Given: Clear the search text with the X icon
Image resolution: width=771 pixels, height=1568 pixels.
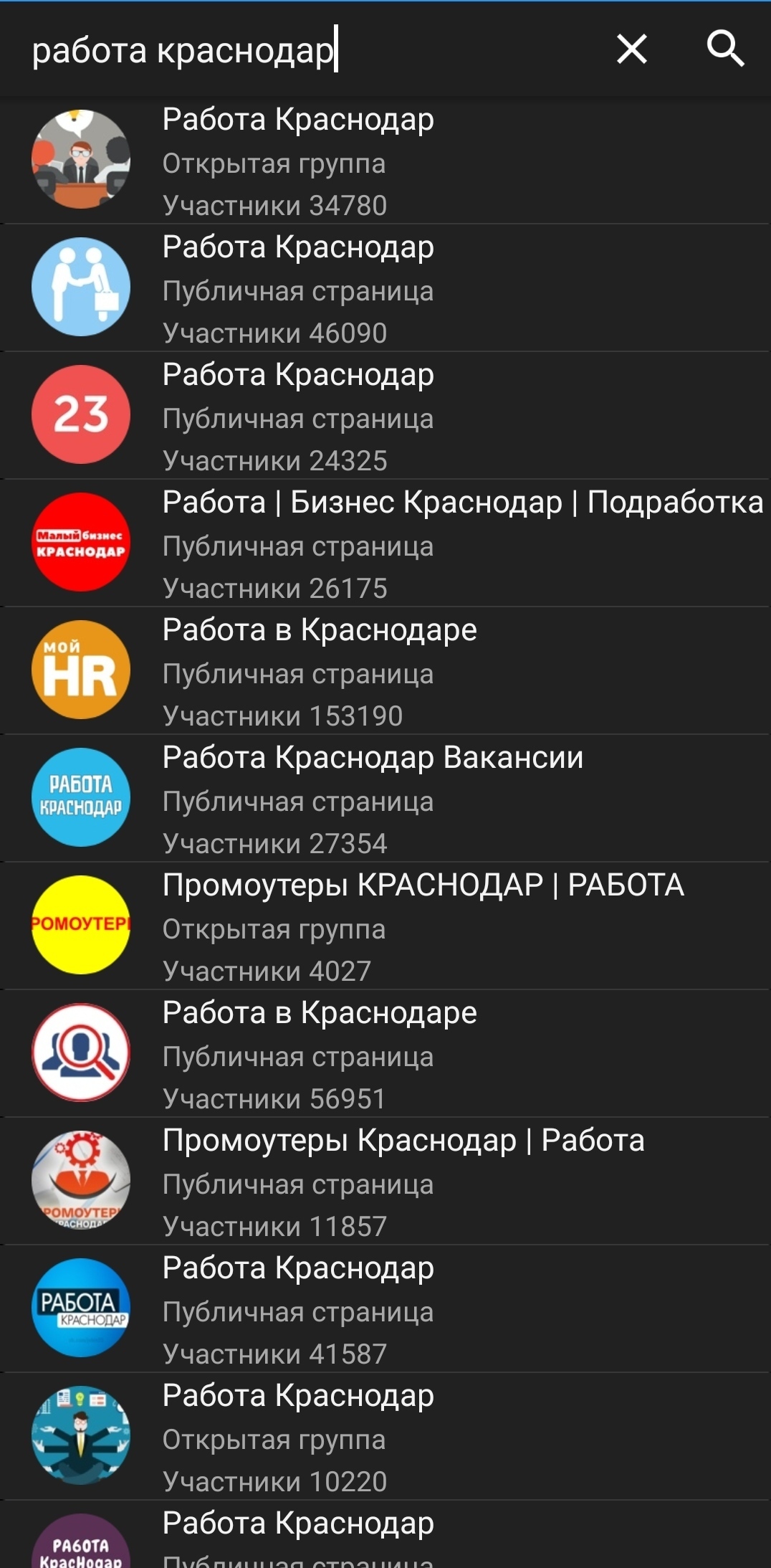Looking at the screenshot, I should pyautogui.click(x=631, y=49).
